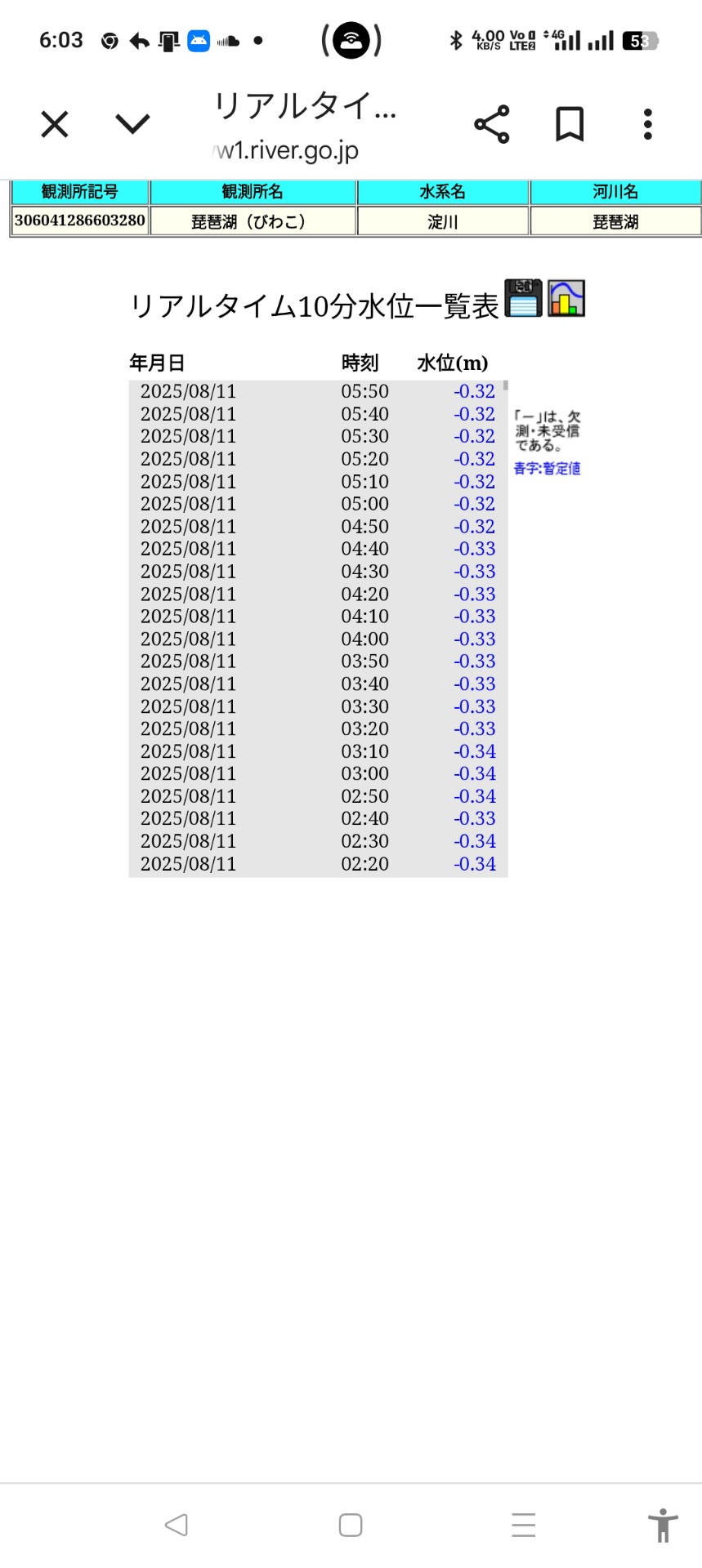
Task: Share this river.go.jp page
Action: [x=491, y=124]
